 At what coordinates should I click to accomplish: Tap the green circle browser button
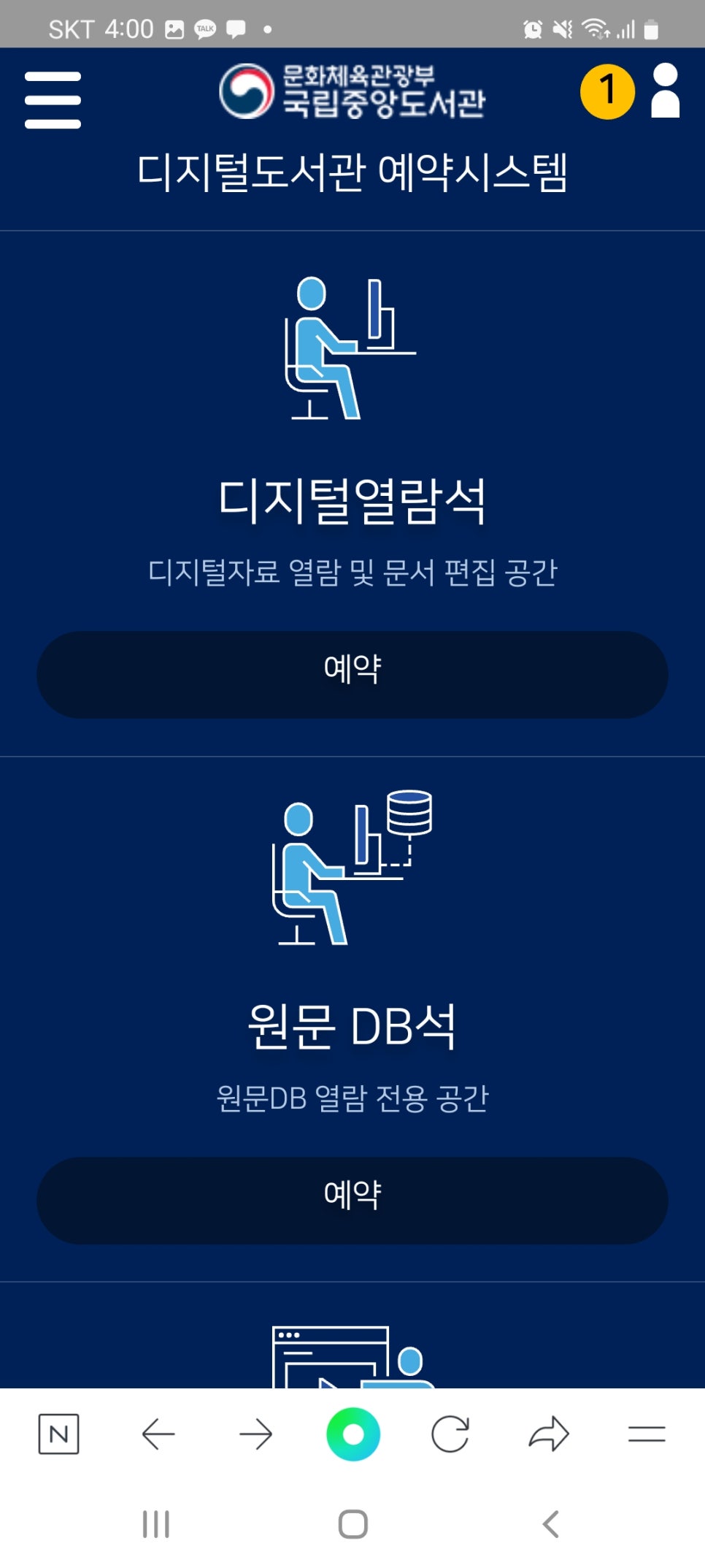(x=353, y=1434)
